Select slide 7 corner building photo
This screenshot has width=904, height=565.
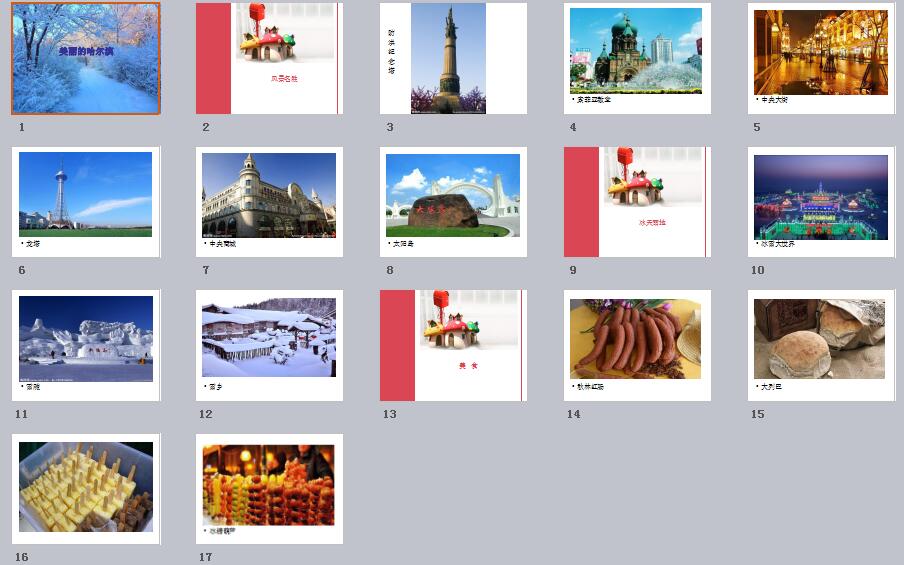(x=269, y=202)
